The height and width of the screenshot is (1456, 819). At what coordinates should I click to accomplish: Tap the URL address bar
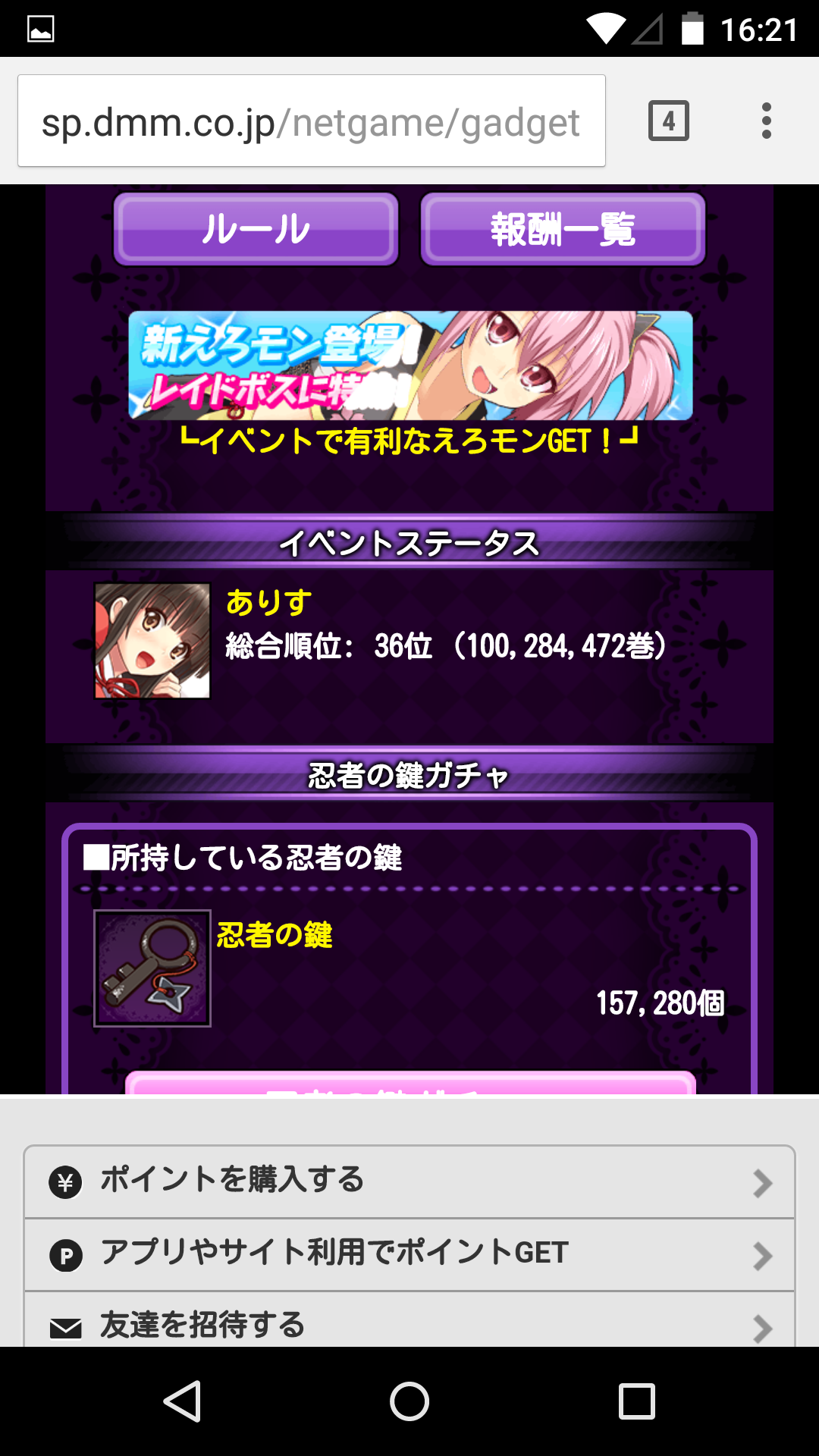pos(311,121)
